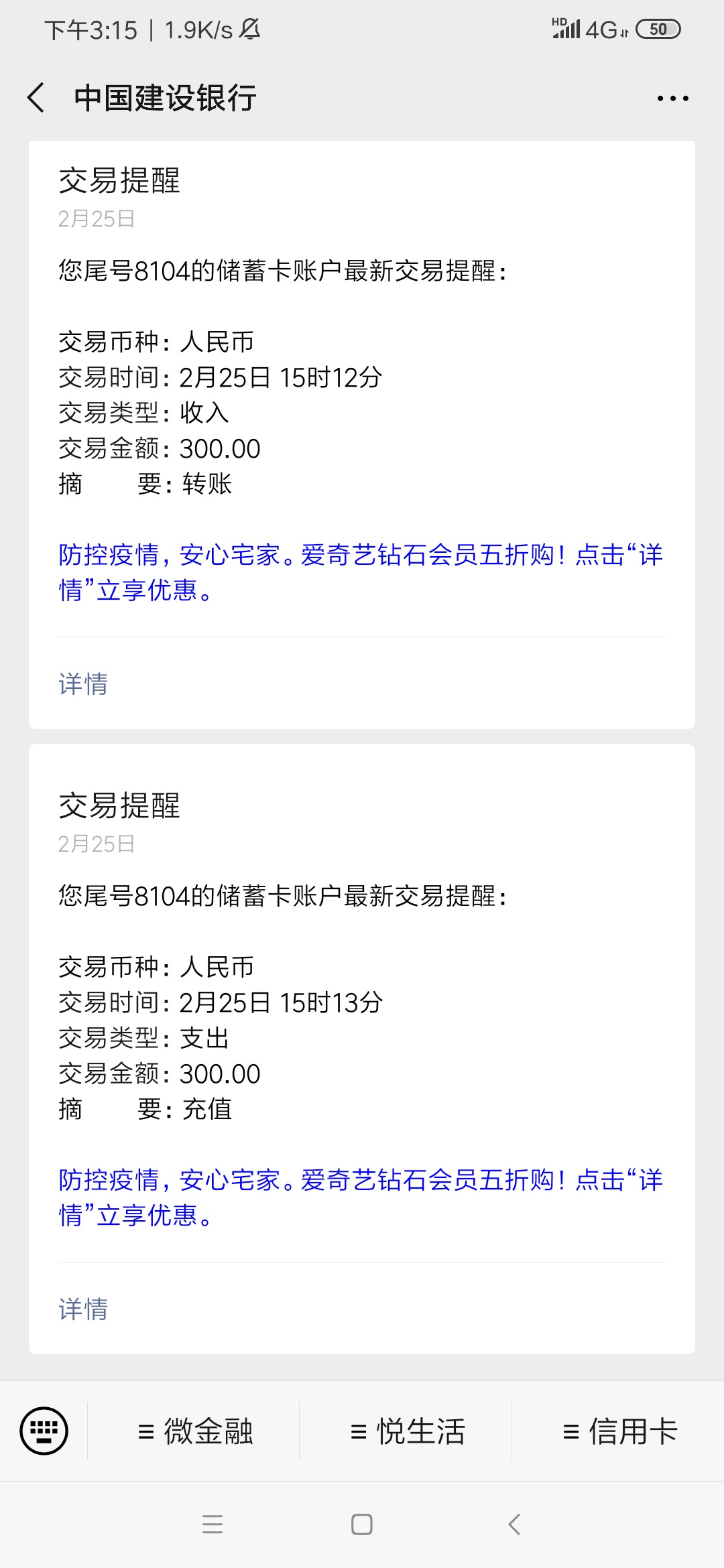724x1568 pixels.
Task: Open the three-dot more options menu
Action: coord(672,99)
